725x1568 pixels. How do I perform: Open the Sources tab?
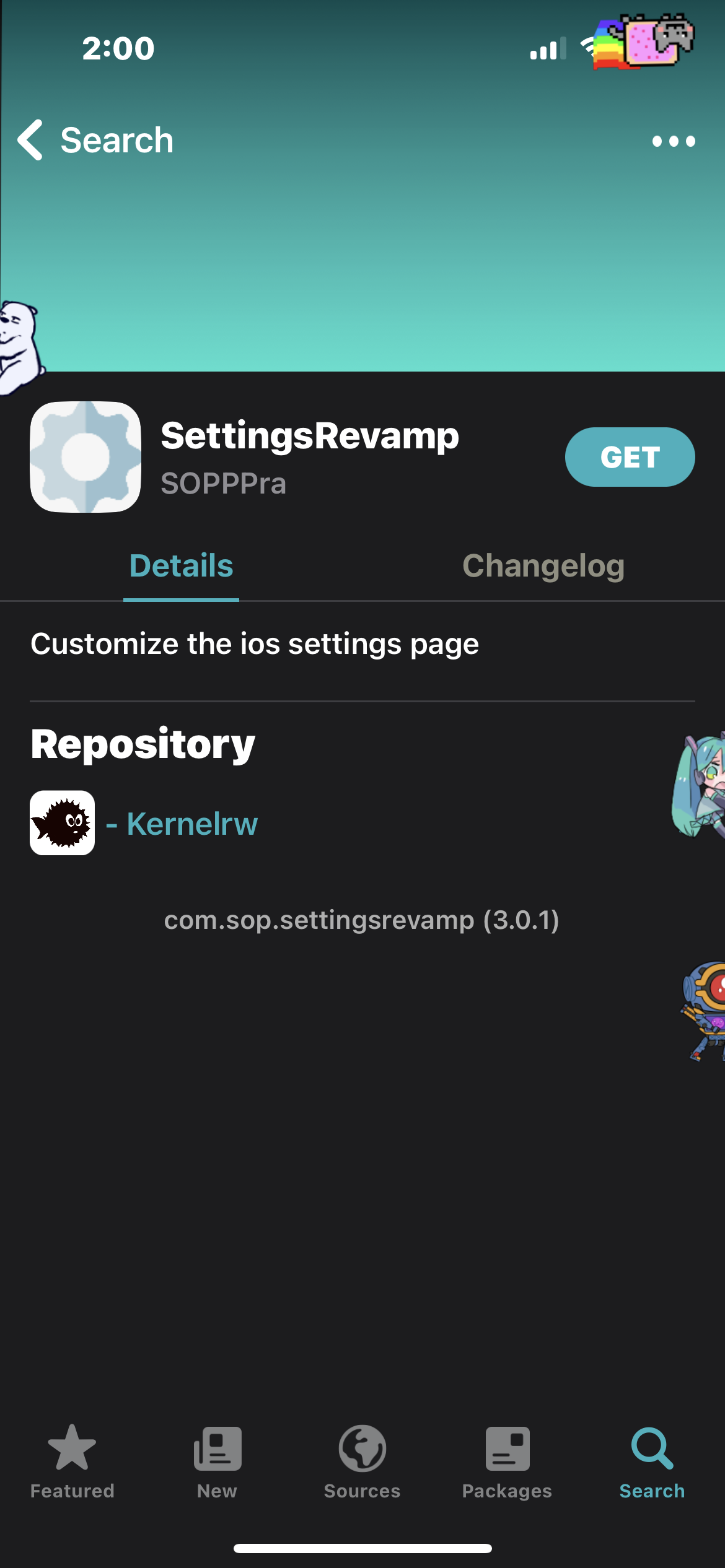click(362, 1461)
